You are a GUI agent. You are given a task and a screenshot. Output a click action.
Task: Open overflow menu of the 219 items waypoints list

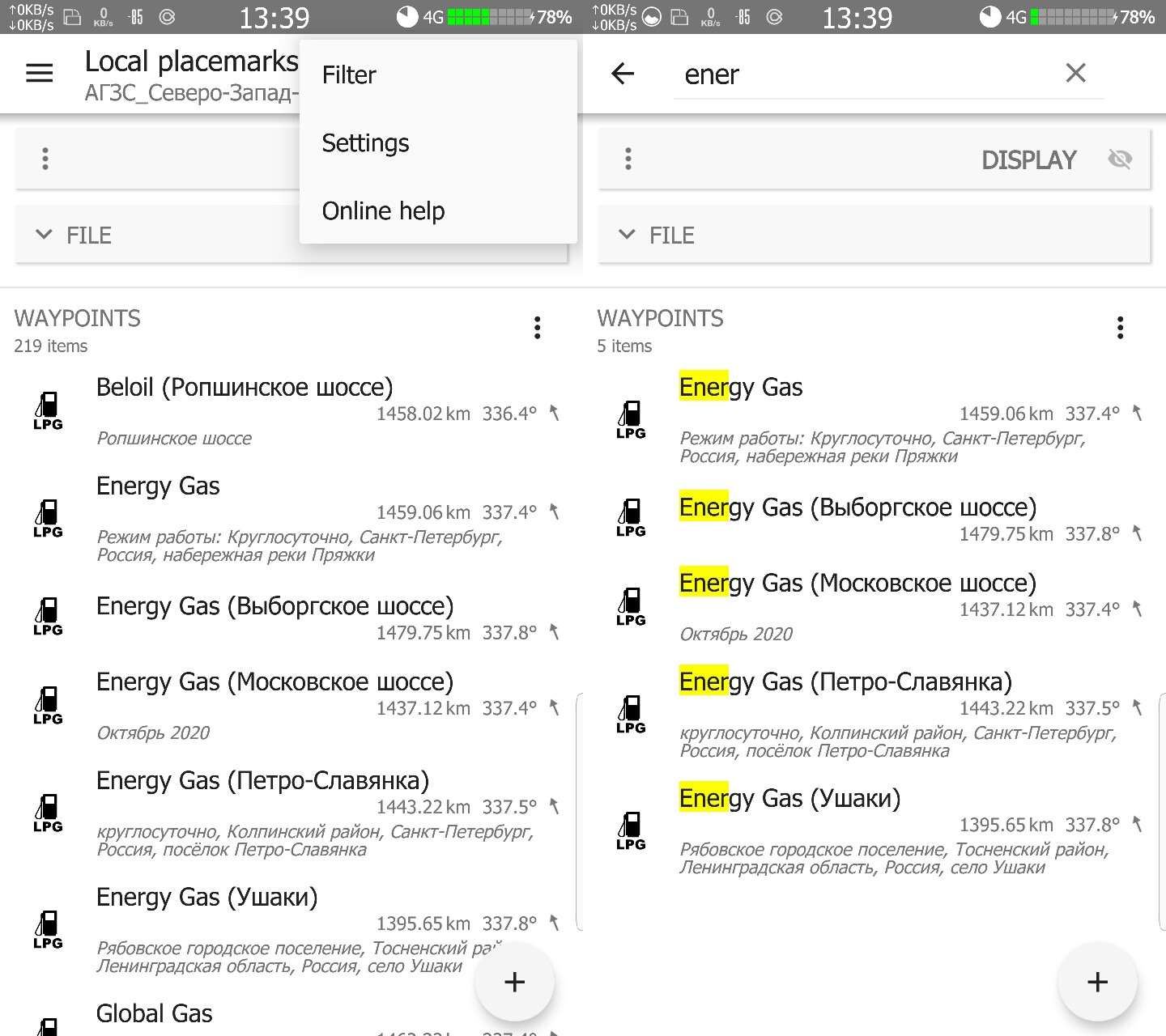537,328
